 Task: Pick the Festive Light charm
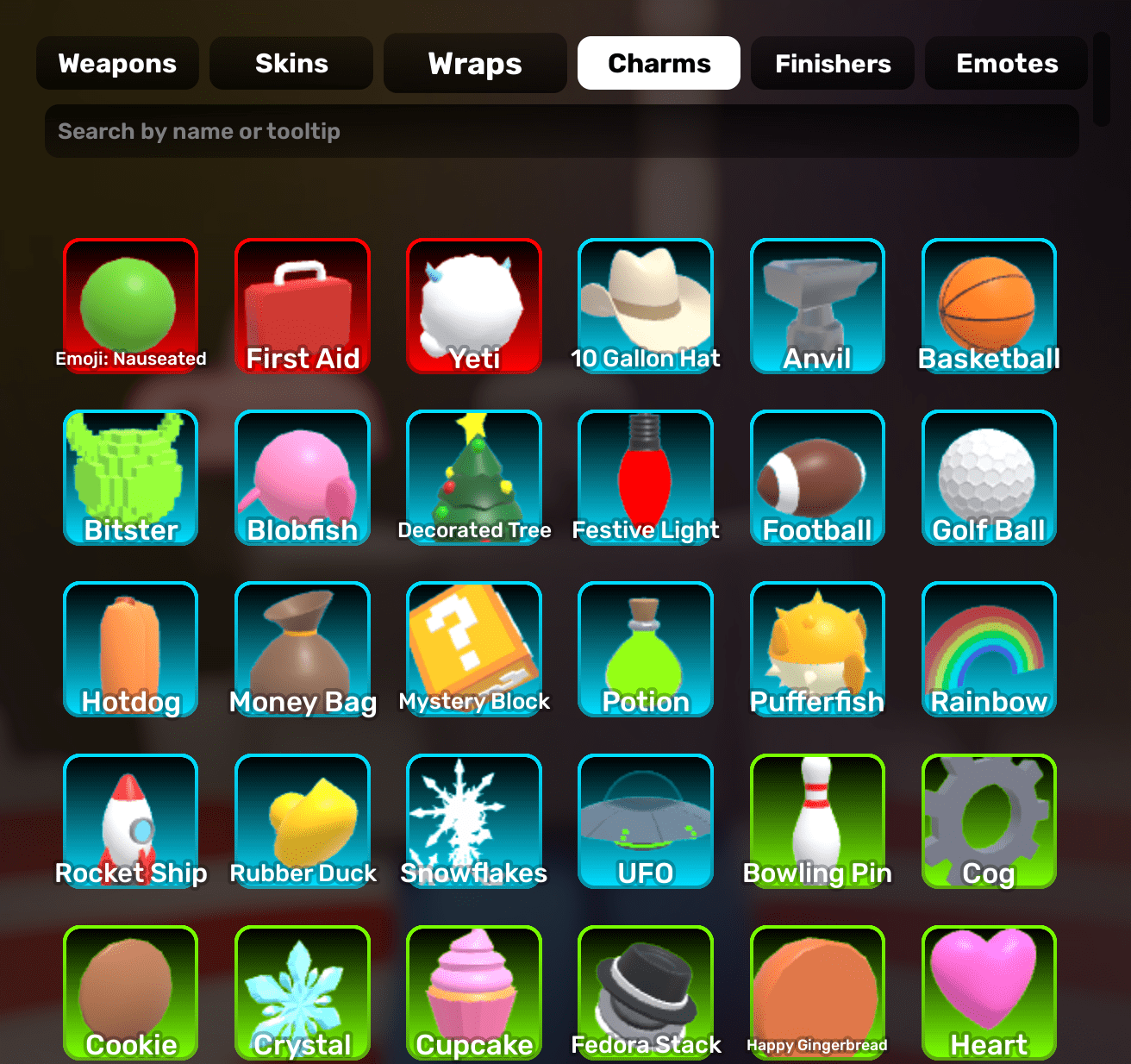pyautogui.click(x=646, y=478)
